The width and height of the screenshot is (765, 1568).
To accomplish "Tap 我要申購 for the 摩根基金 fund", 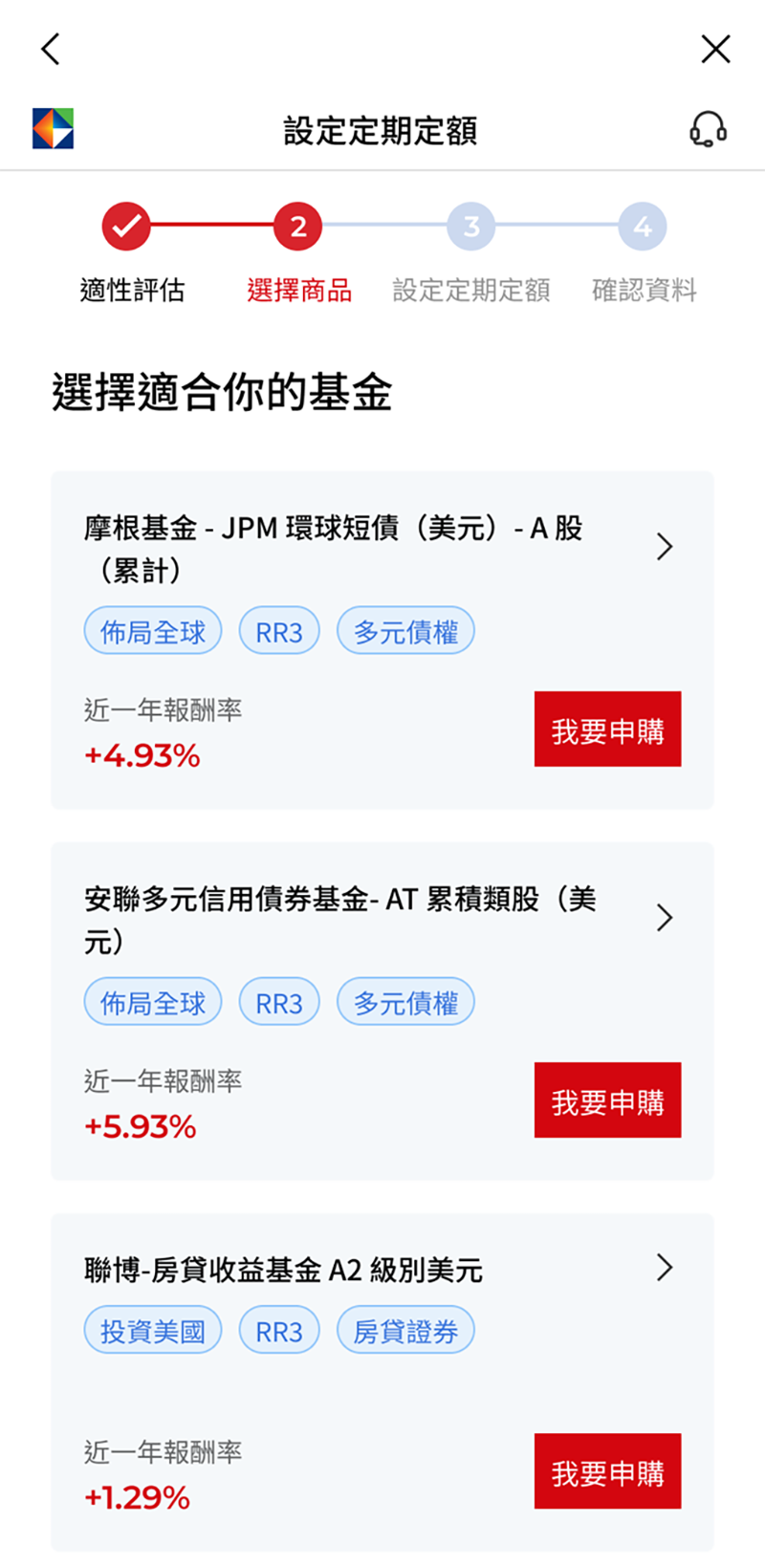I will click(607, 729).
